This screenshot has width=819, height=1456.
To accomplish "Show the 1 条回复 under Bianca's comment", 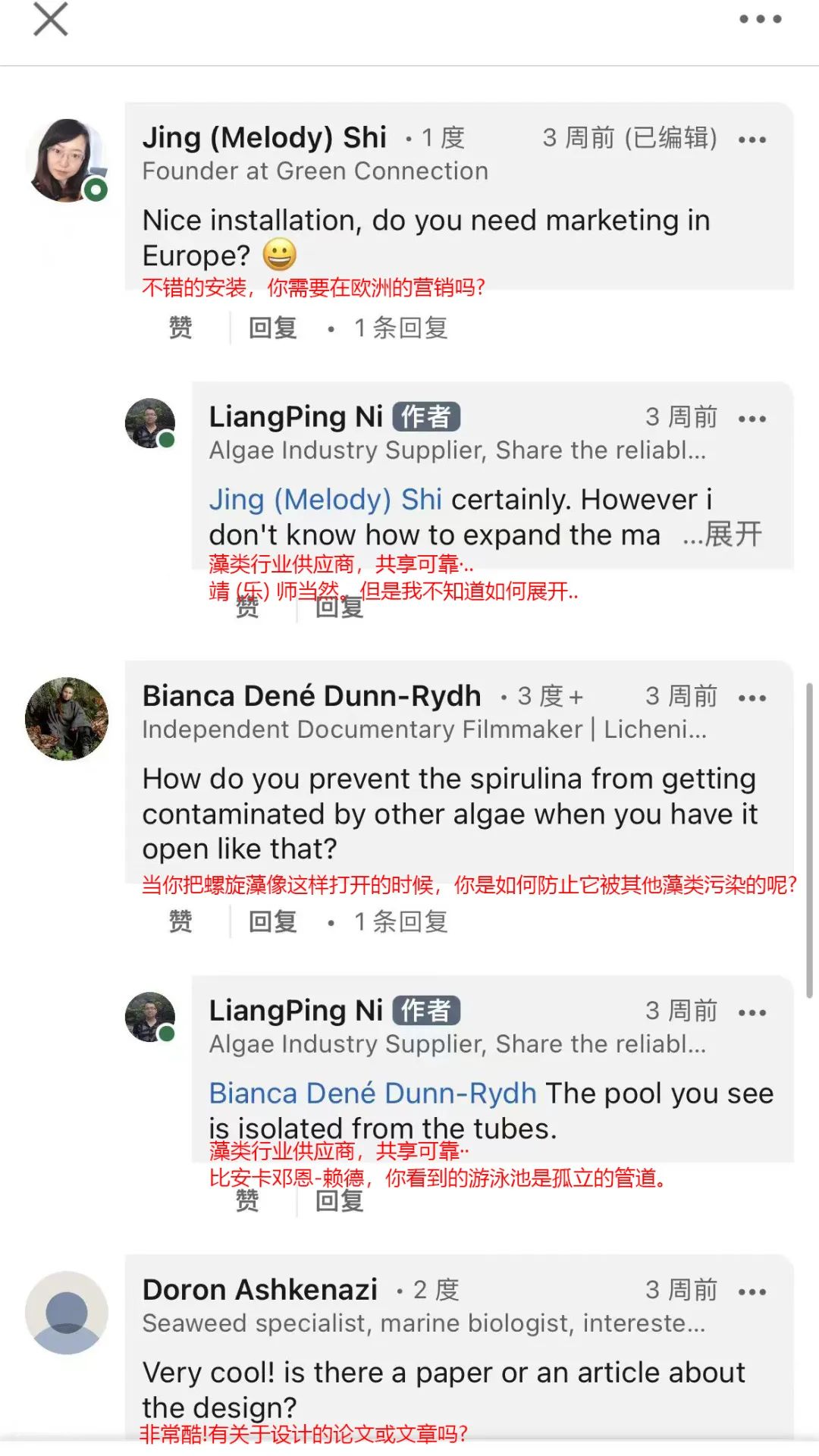I will (x=400, y=921).
